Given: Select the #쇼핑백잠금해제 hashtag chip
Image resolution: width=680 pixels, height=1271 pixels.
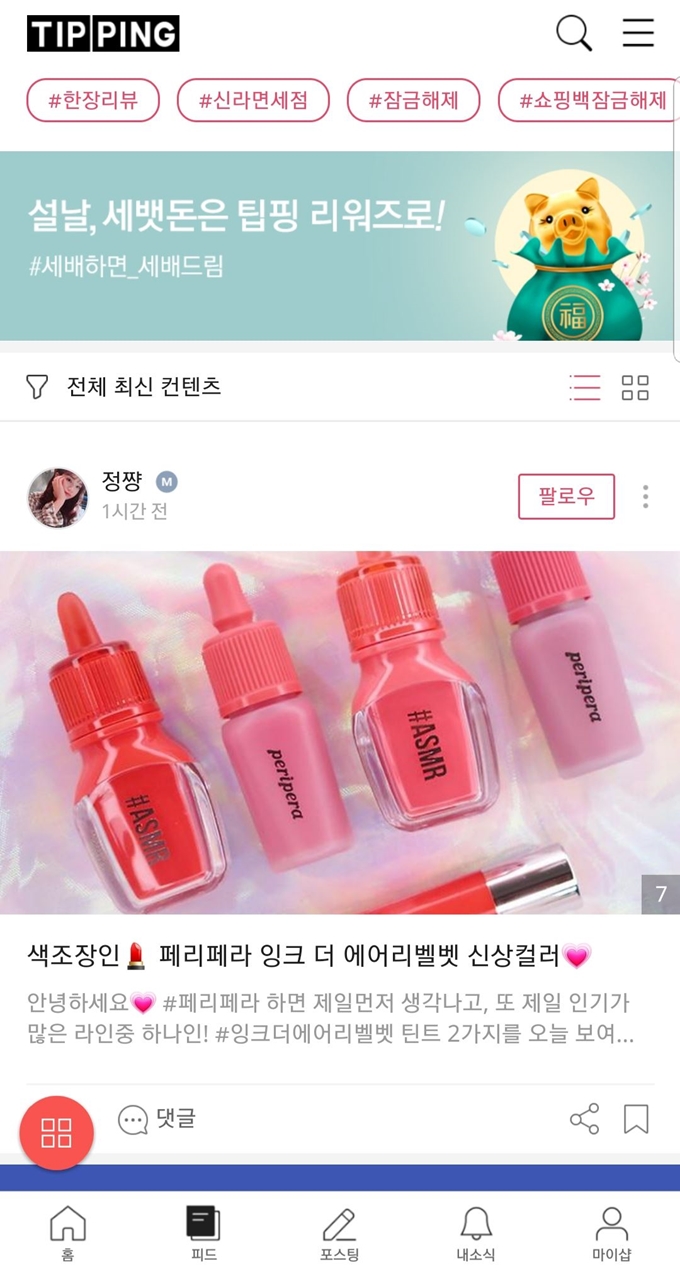Looking at the screenshot, I should 592,100.
